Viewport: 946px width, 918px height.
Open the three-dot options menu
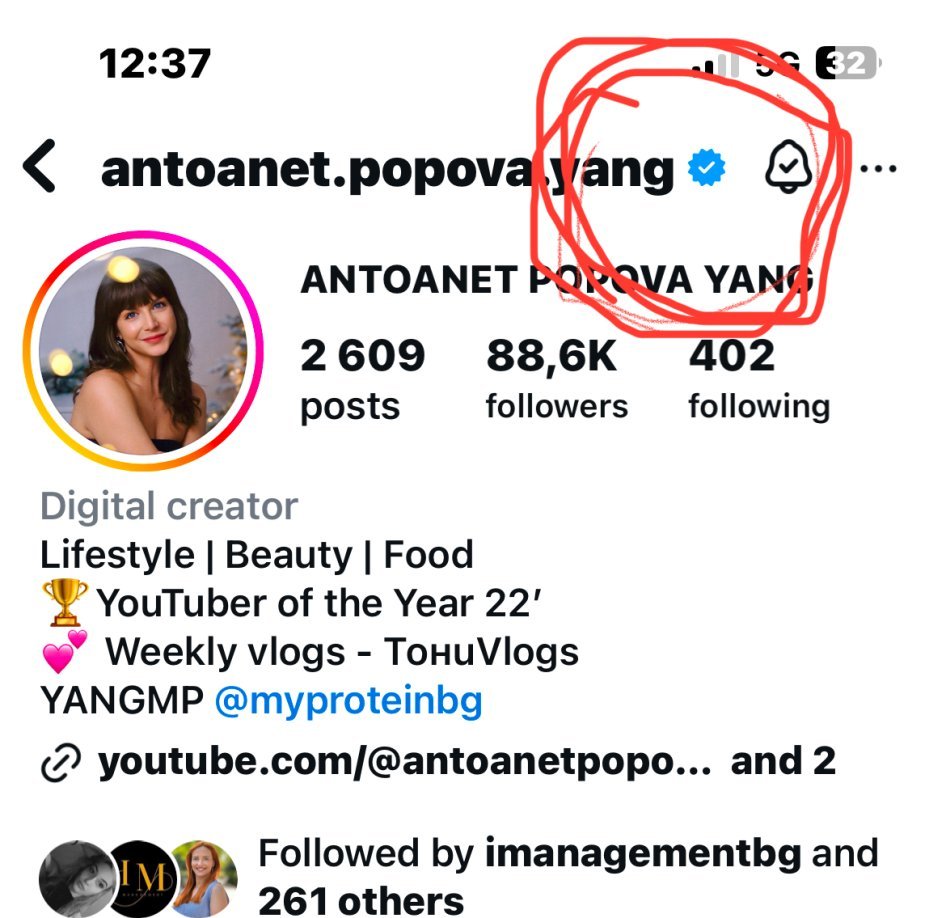(878, 168)
